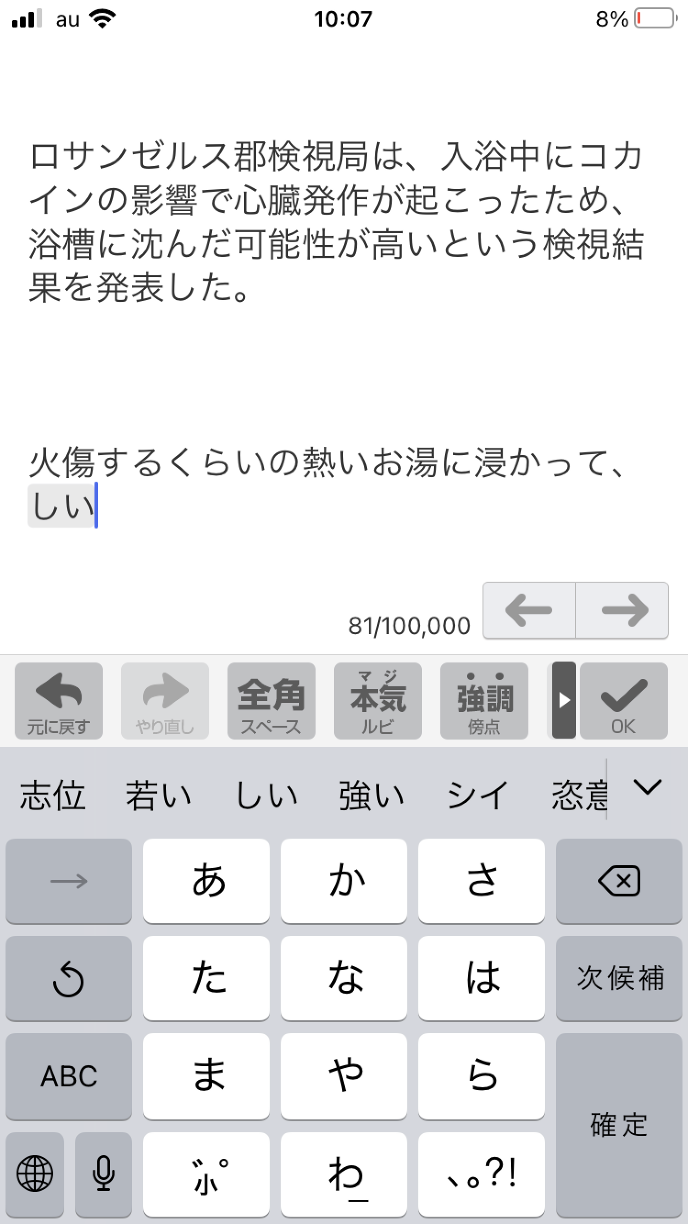Screen dimensions: 688x1224
Task: Tap the 次候補 next candidate key
Action: tap(618, 978)
